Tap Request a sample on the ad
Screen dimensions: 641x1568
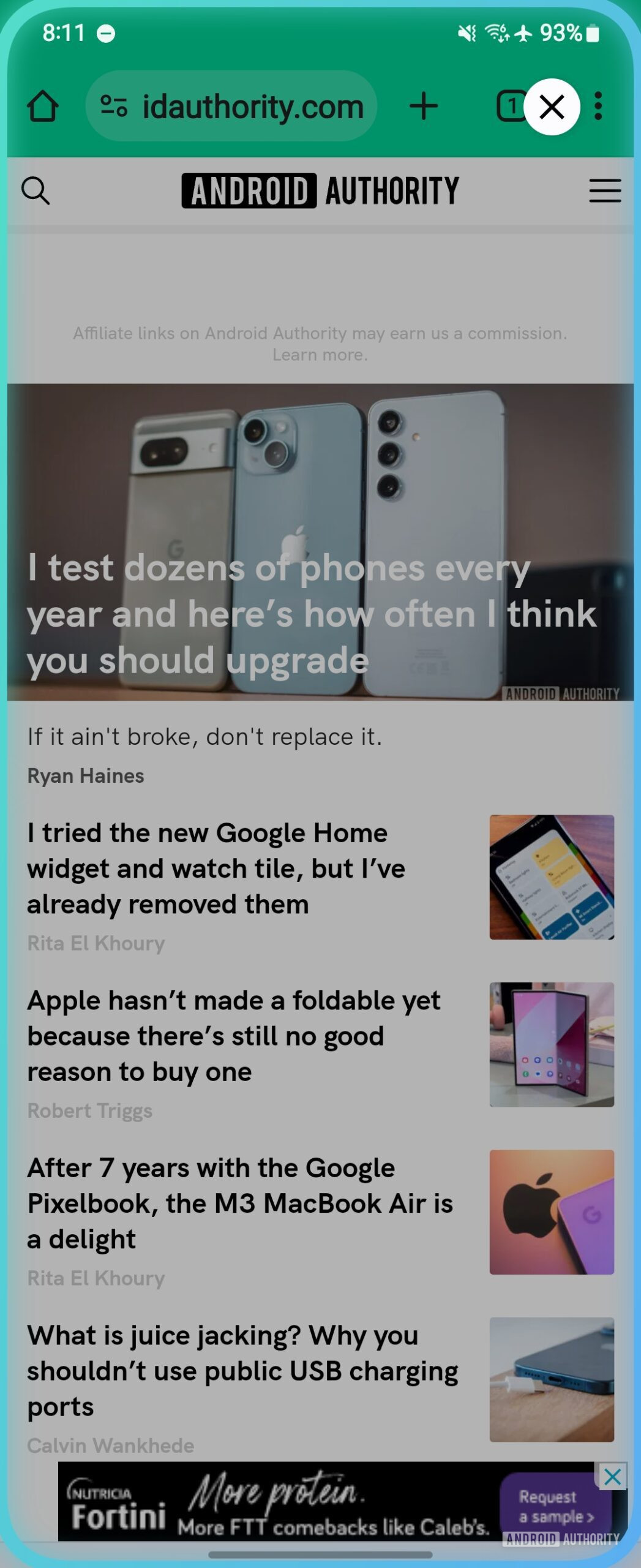click(x=556, y=1507)
